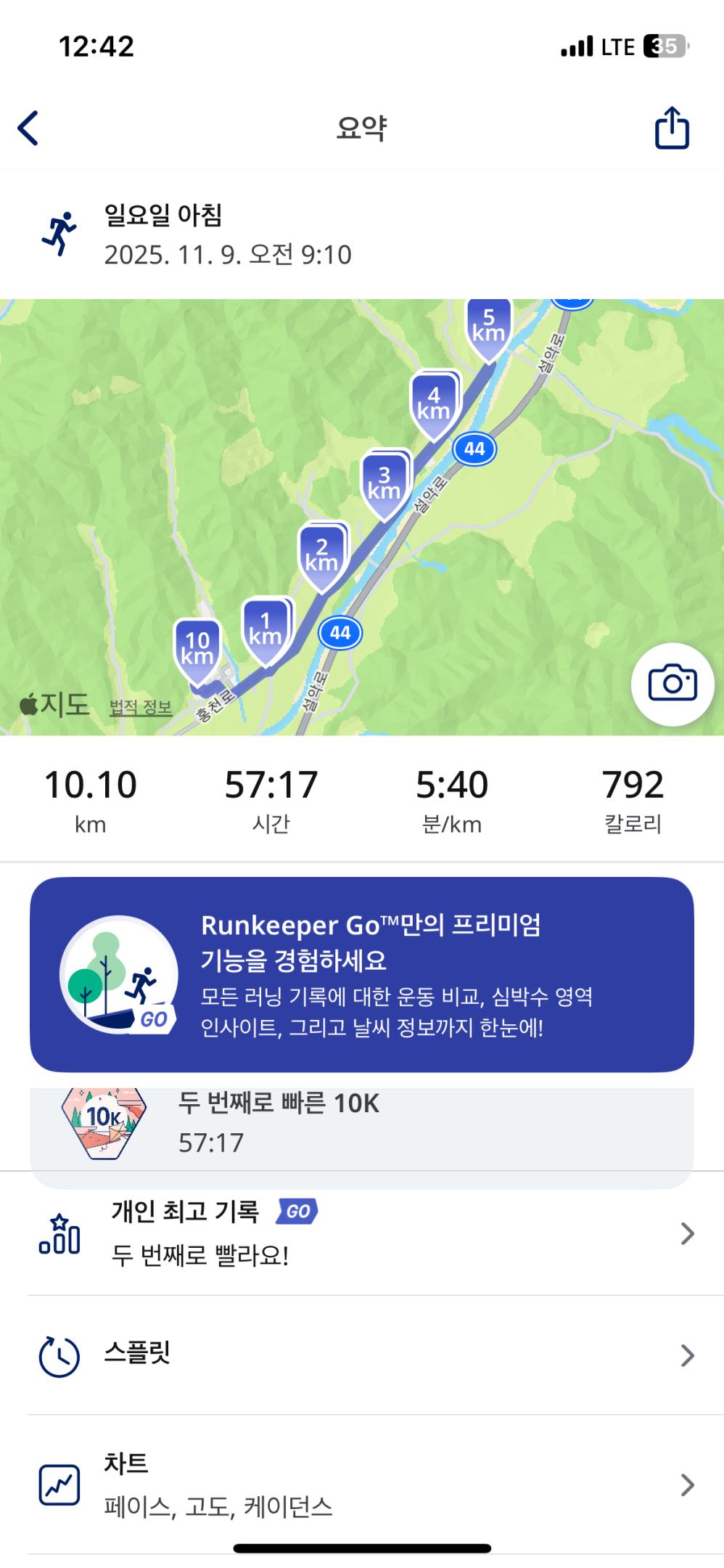This screenshot has height=1568, width=724.
Task: Tap the back chevron to leave the summary
Action: click(x=29, y=126)
